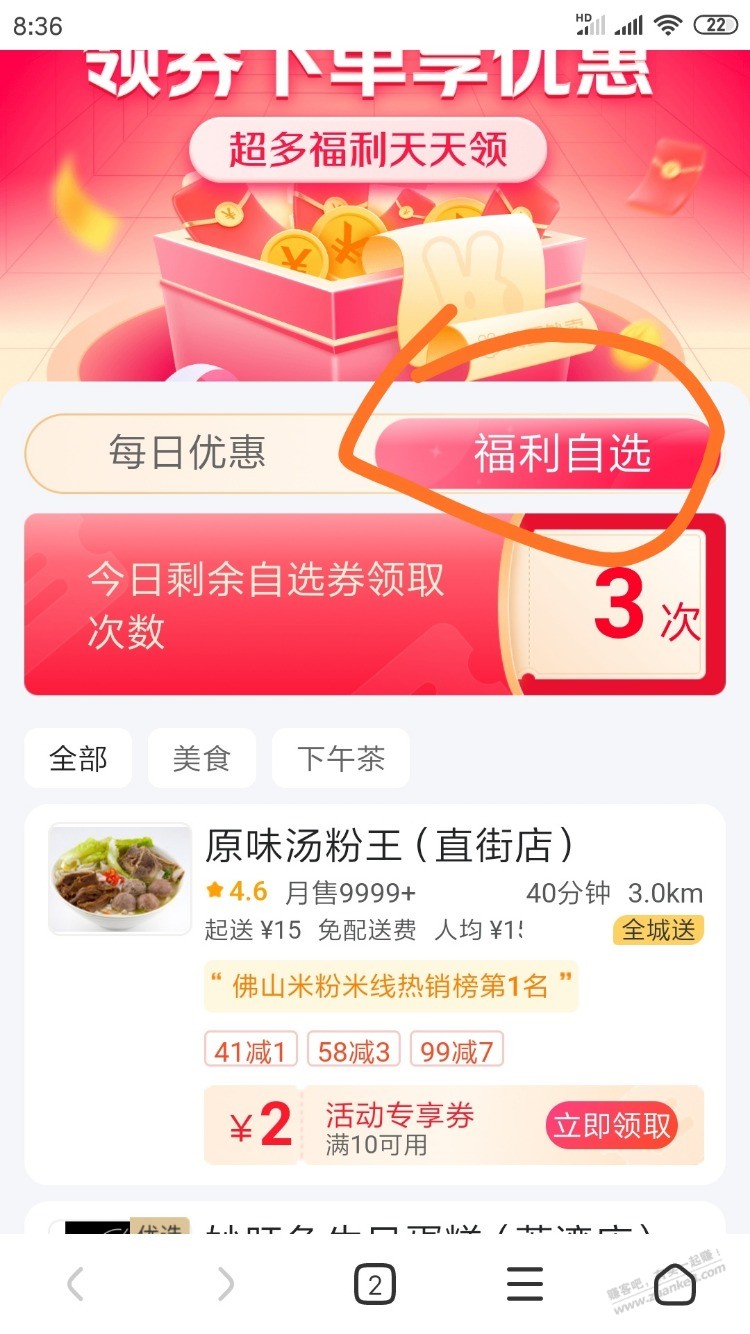Open the 原味汤粉王（直街店）restaurant card
The height and width of the screenshot is (1334, 750).
point(388,846)
